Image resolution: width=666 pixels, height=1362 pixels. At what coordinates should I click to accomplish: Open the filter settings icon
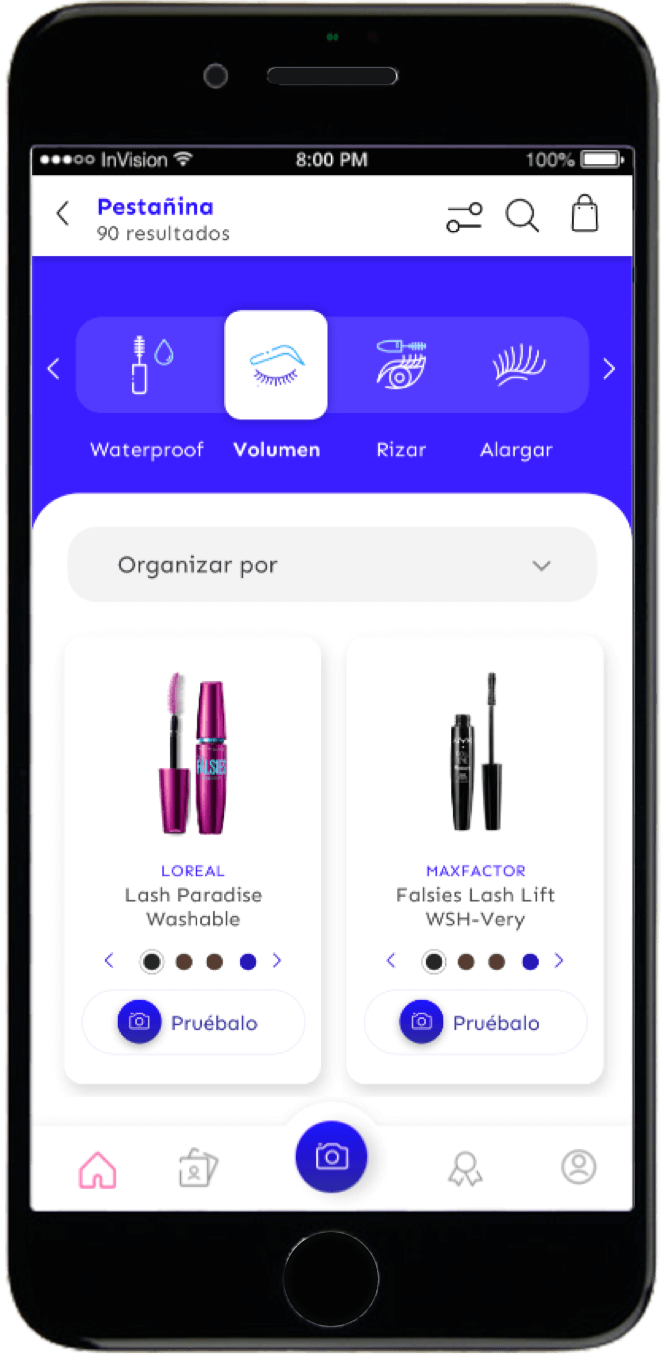(x=464, y=217)
